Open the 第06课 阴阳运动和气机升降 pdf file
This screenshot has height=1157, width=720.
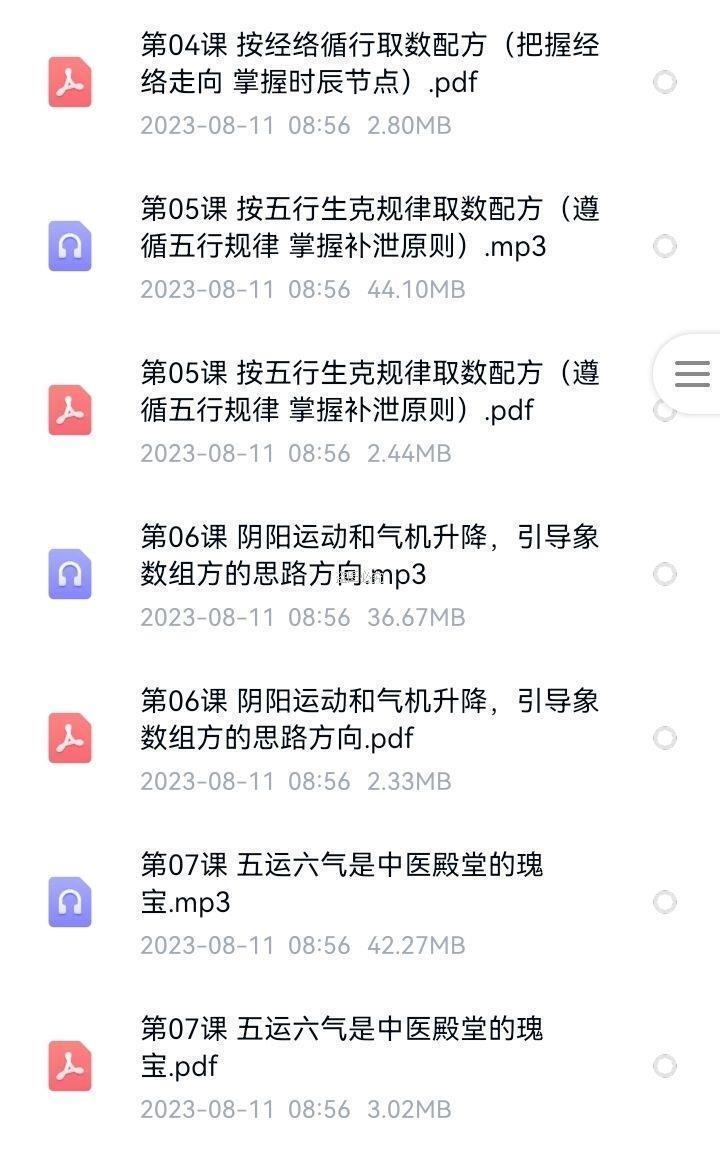pyautogui.click(x=370, y=720)
